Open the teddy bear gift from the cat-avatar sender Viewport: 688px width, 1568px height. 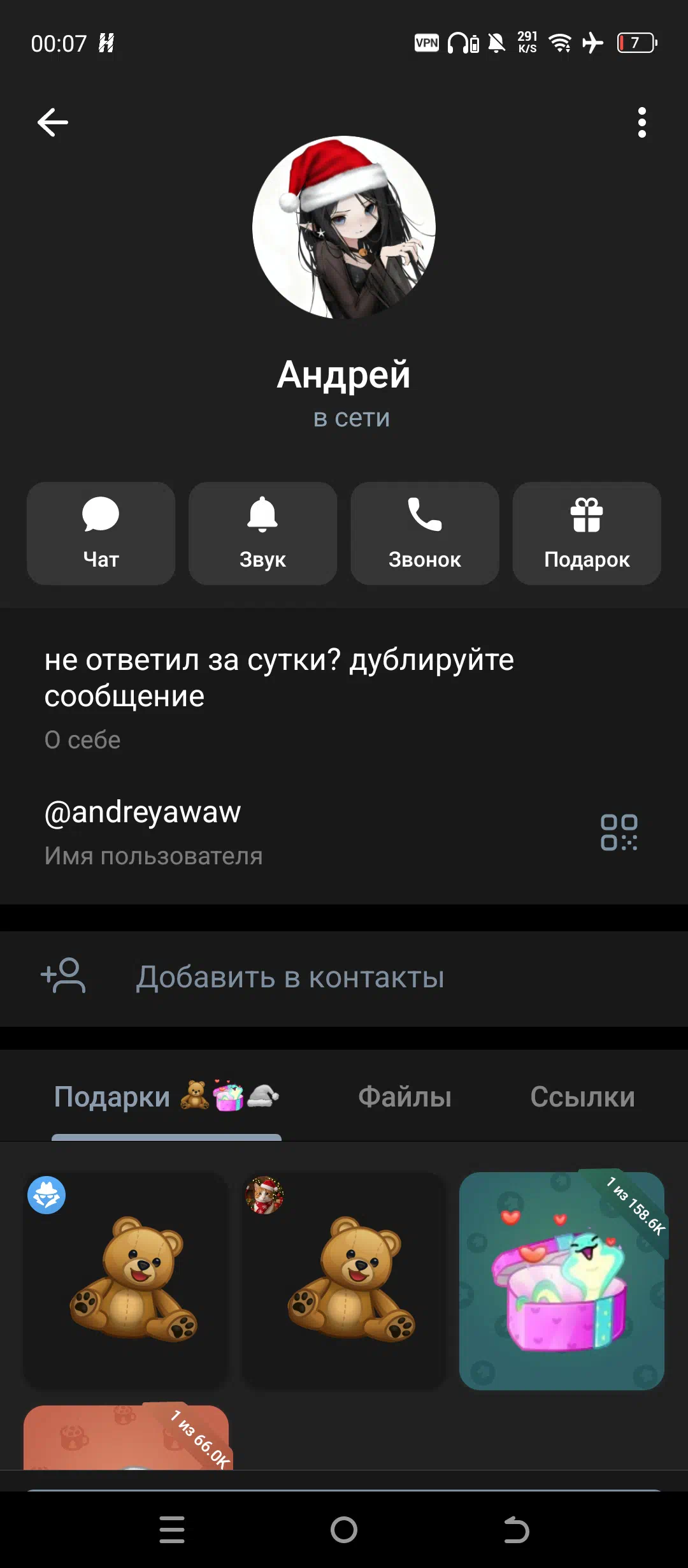(344, 1280)
